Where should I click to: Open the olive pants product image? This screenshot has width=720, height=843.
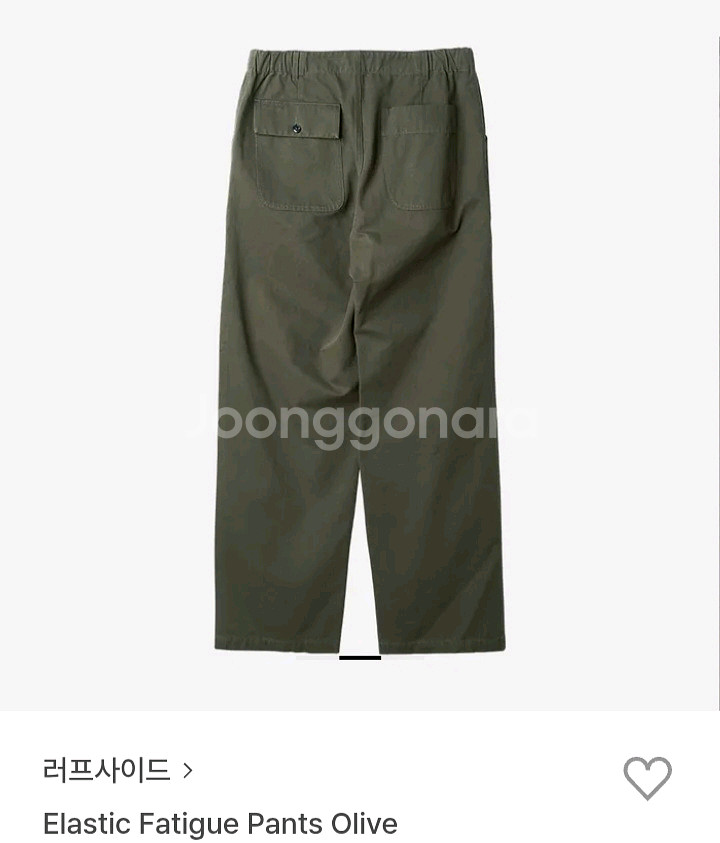coord(360,350)
